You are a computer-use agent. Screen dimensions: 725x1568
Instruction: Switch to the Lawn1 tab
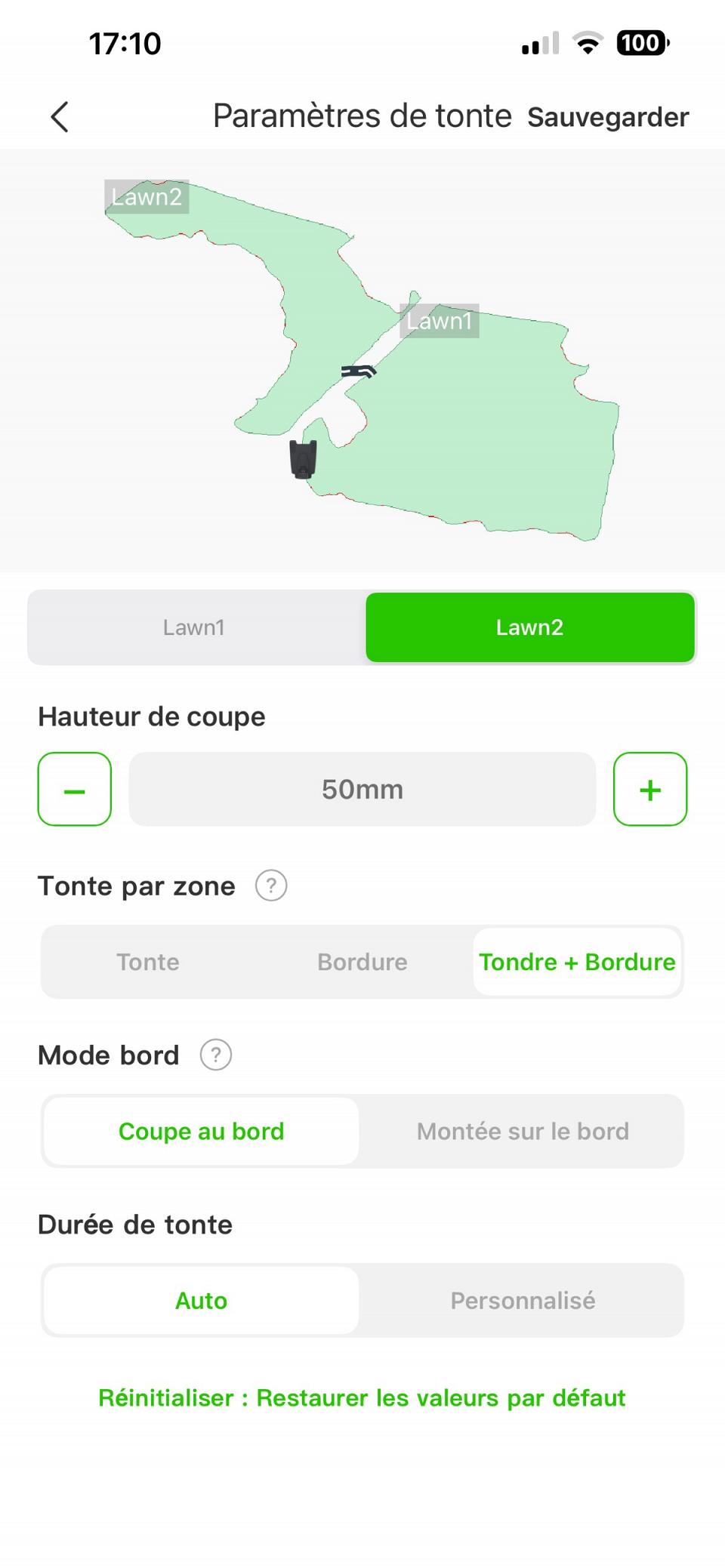point(195,627)
